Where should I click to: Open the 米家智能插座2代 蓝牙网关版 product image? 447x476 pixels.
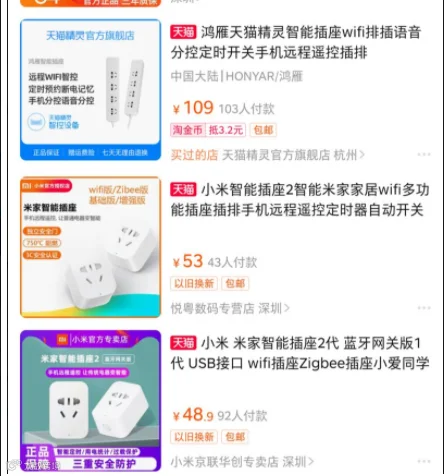click(90, 400)
